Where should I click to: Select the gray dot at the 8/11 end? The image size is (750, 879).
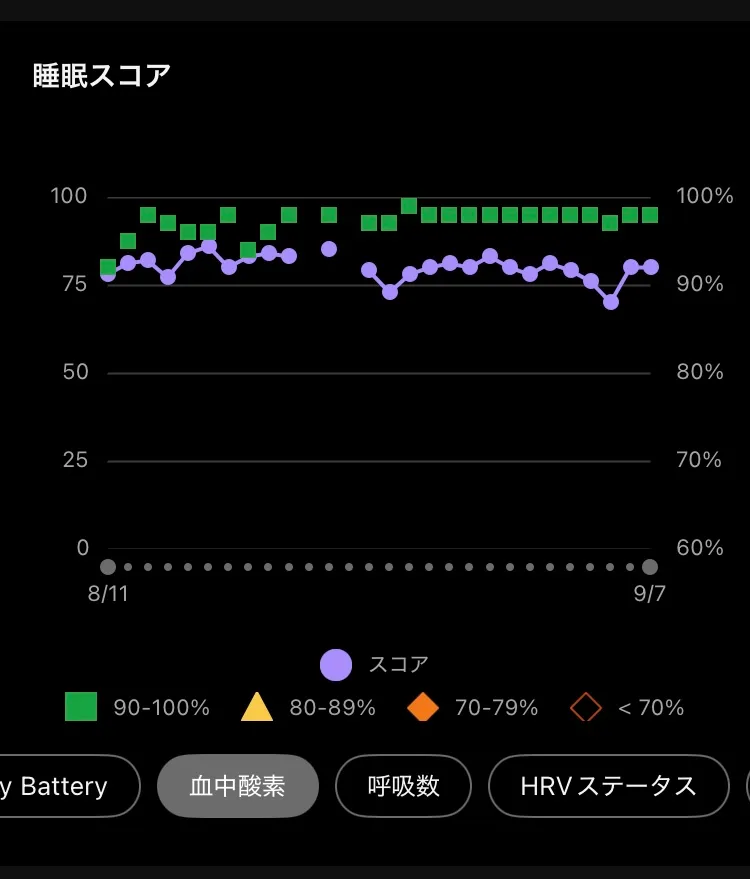pyautogui.click(x=107, y=567)
